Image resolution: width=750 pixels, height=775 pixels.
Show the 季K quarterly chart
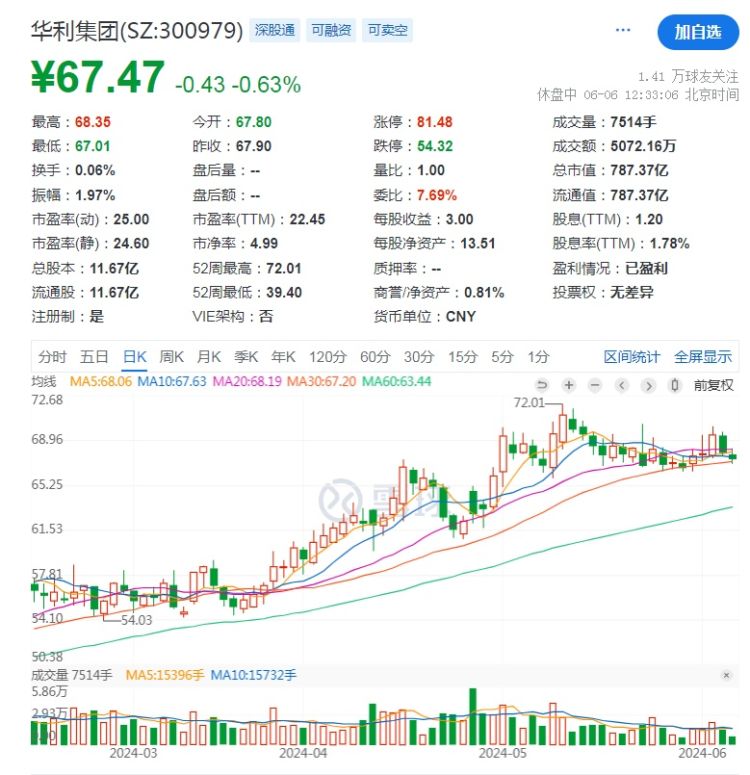click(x=246, y=357)
